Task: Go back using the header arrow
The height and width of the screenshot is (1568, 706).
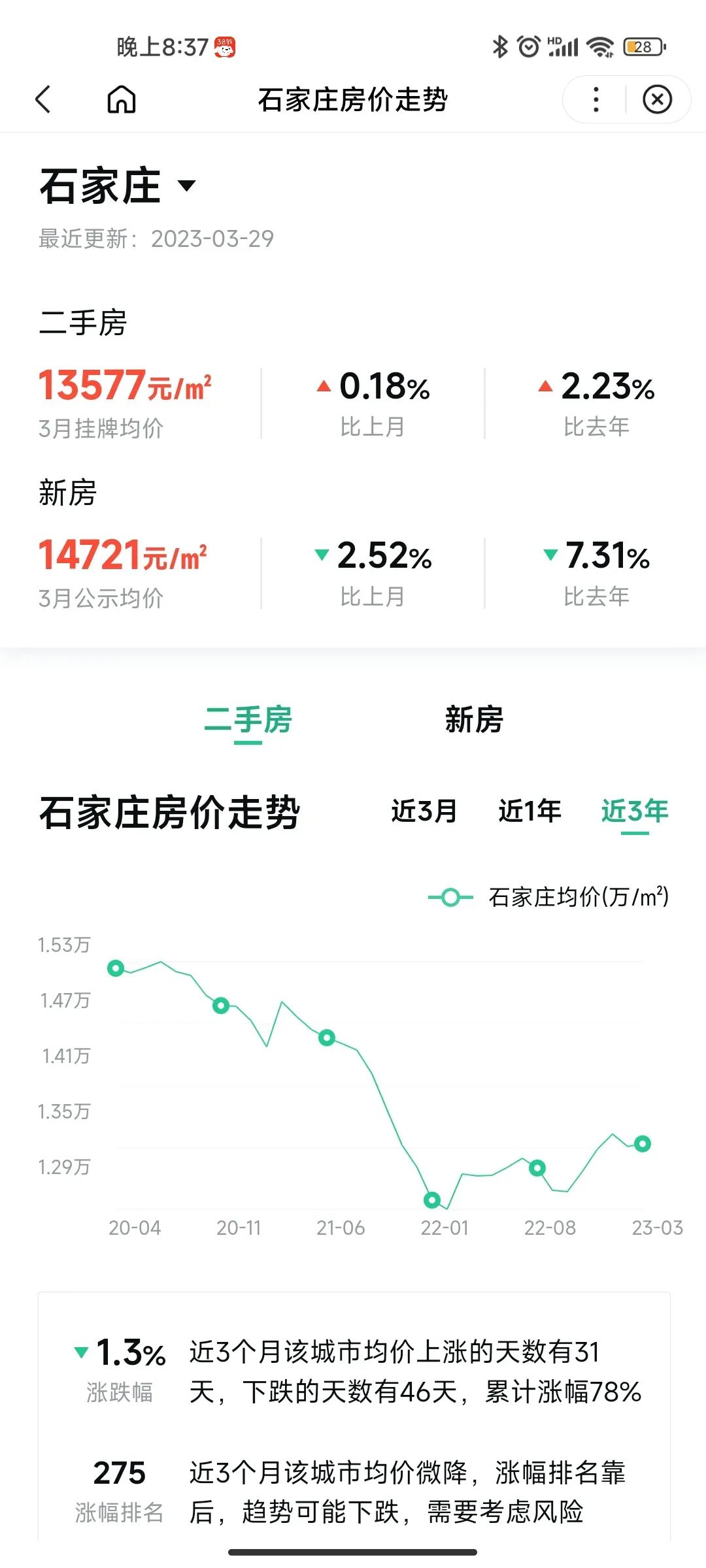Action: click(x=43, y=99)
